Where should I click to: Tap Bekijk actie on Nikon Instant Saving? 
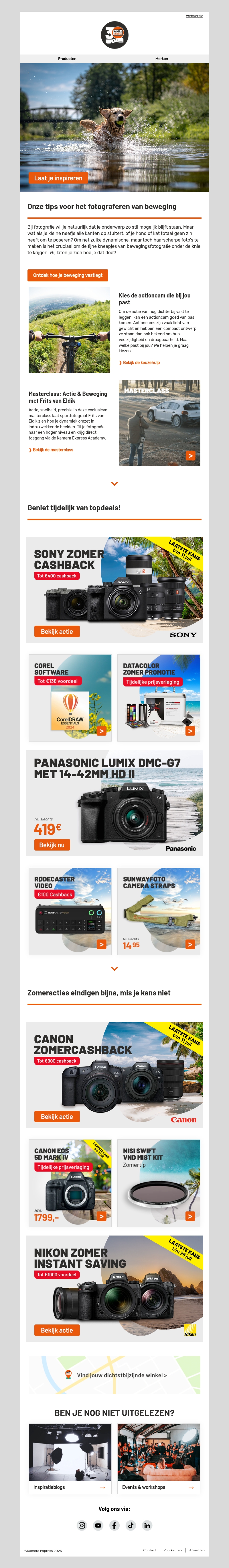point(56,1330)
